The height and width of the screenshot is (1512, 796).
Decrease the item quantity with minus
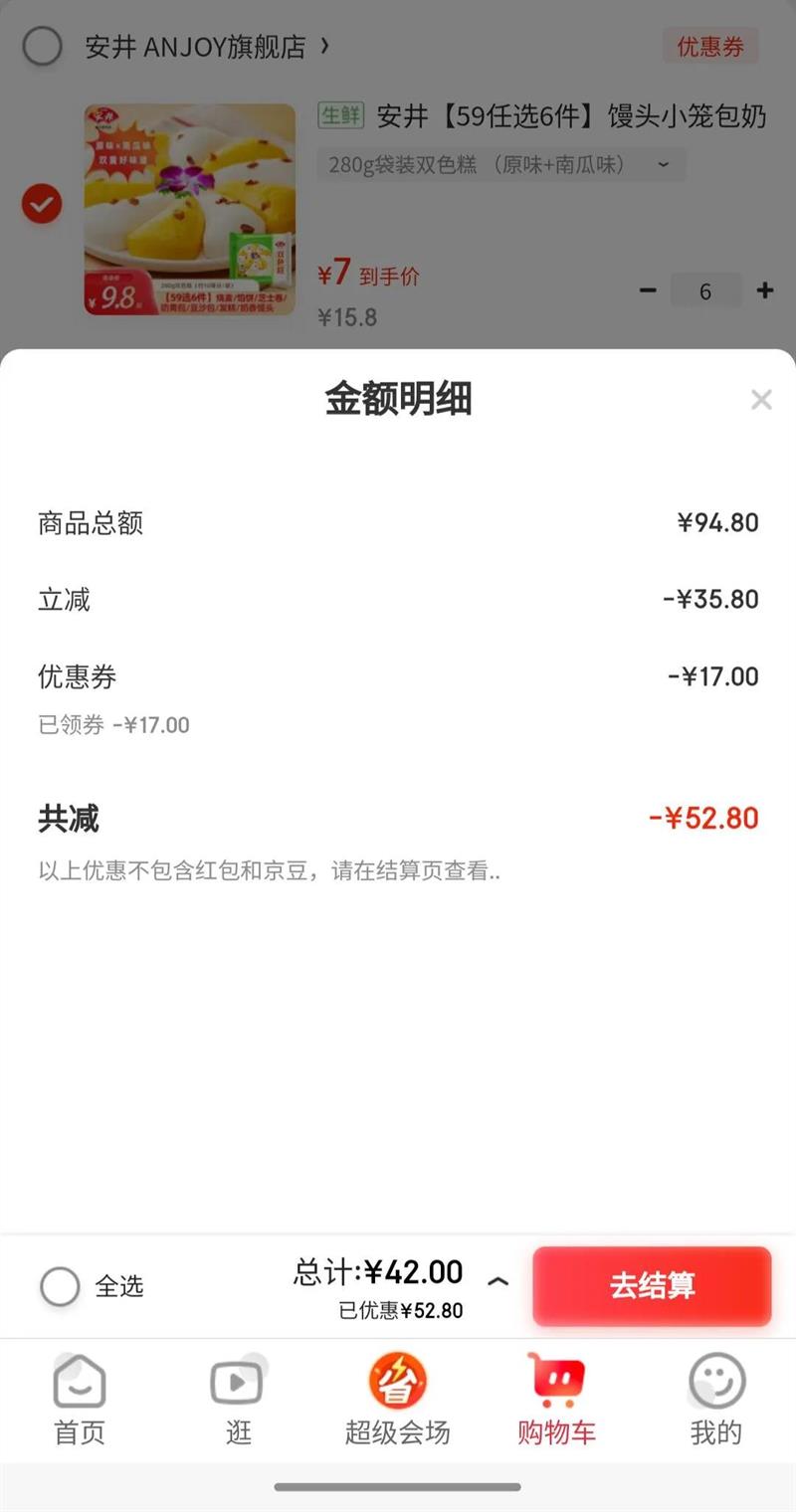coord(648,290)
